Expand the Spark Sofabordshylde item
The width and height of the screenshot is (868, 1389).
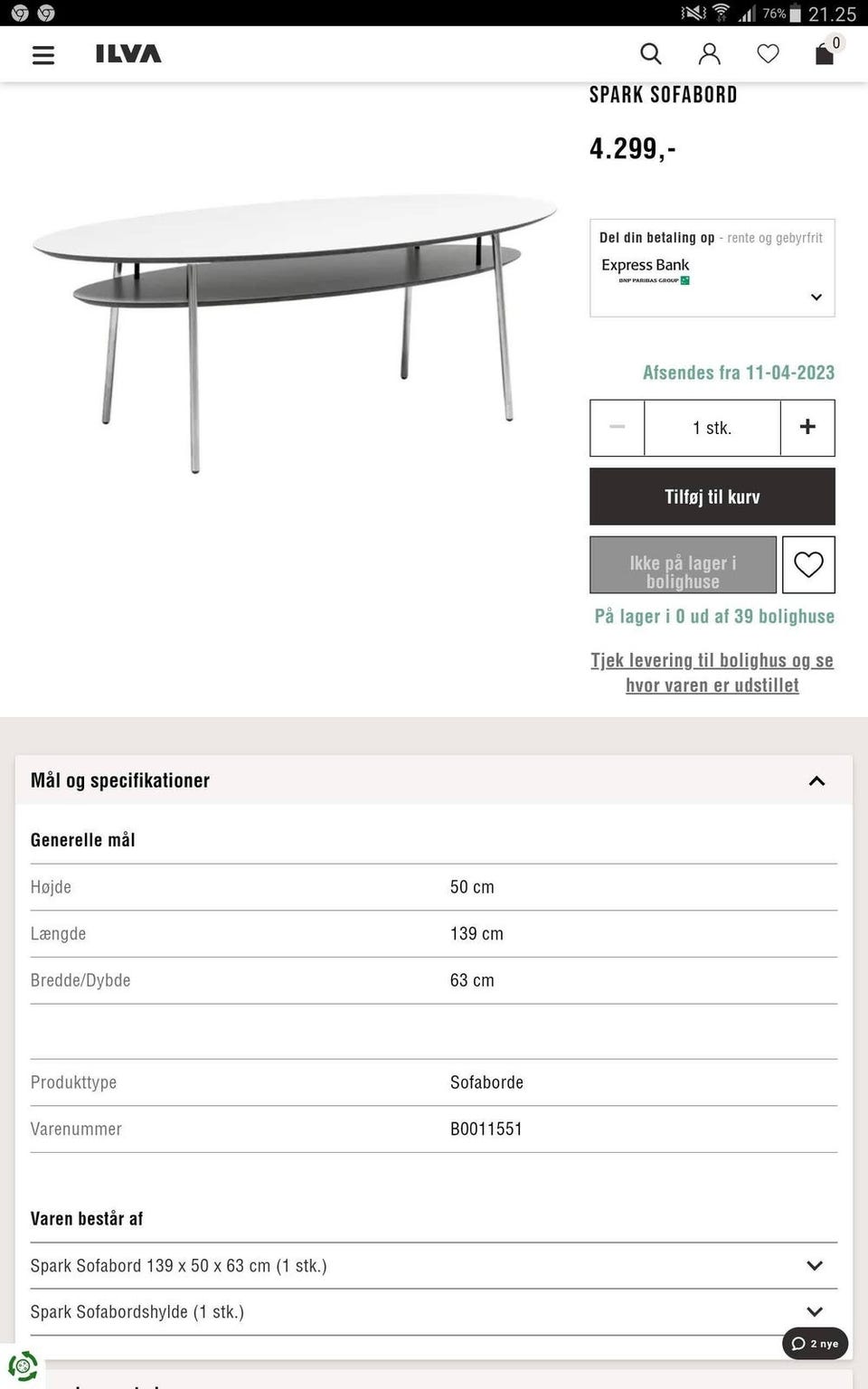[x=816, y=1311]
